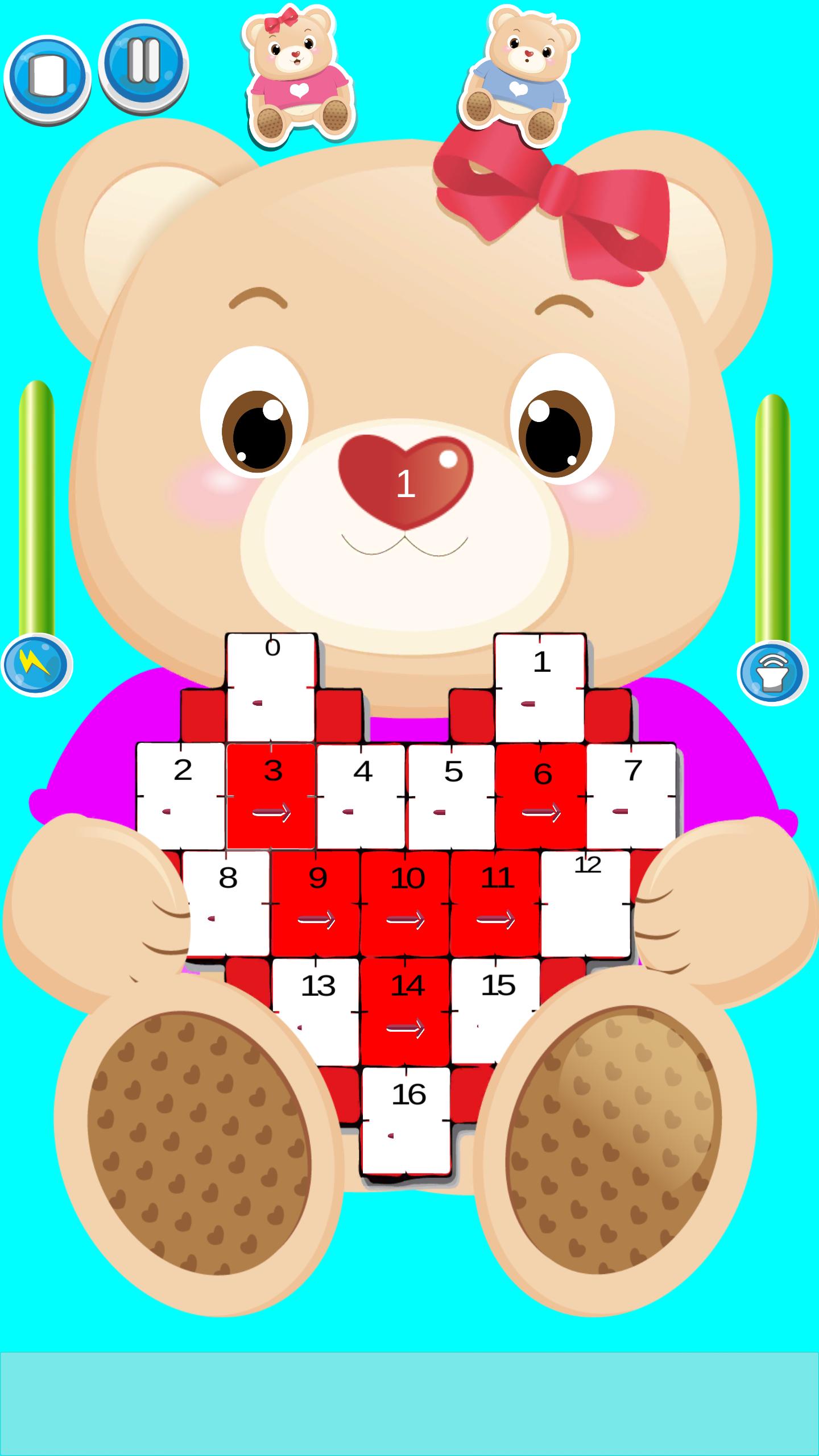
Task: Tap the heart nose labeled 1
Action: tap(406, 481)
